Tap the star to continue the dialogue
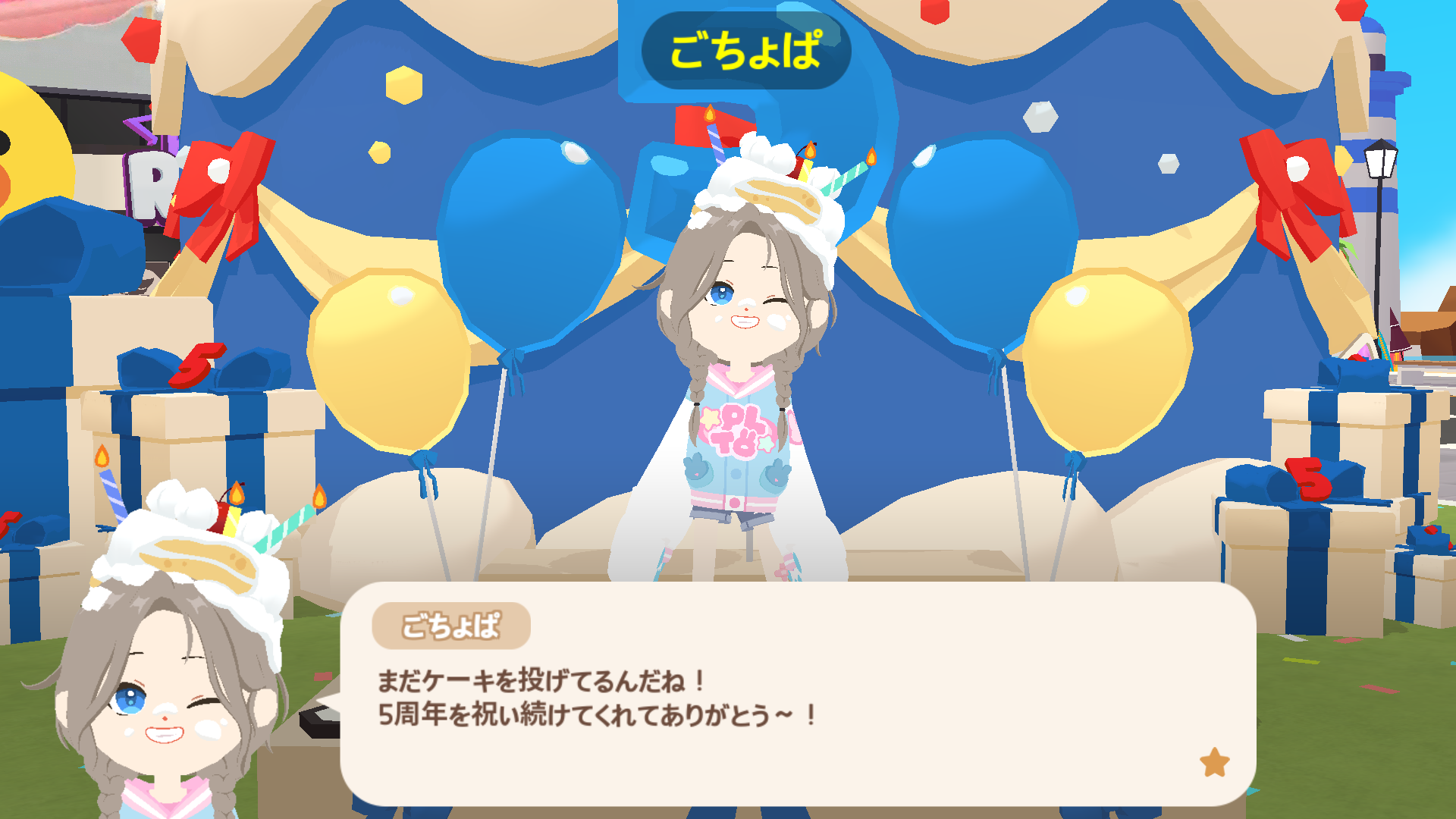Image resolution: width=1456 pixels, height=819 pixels. (1214, 762)
